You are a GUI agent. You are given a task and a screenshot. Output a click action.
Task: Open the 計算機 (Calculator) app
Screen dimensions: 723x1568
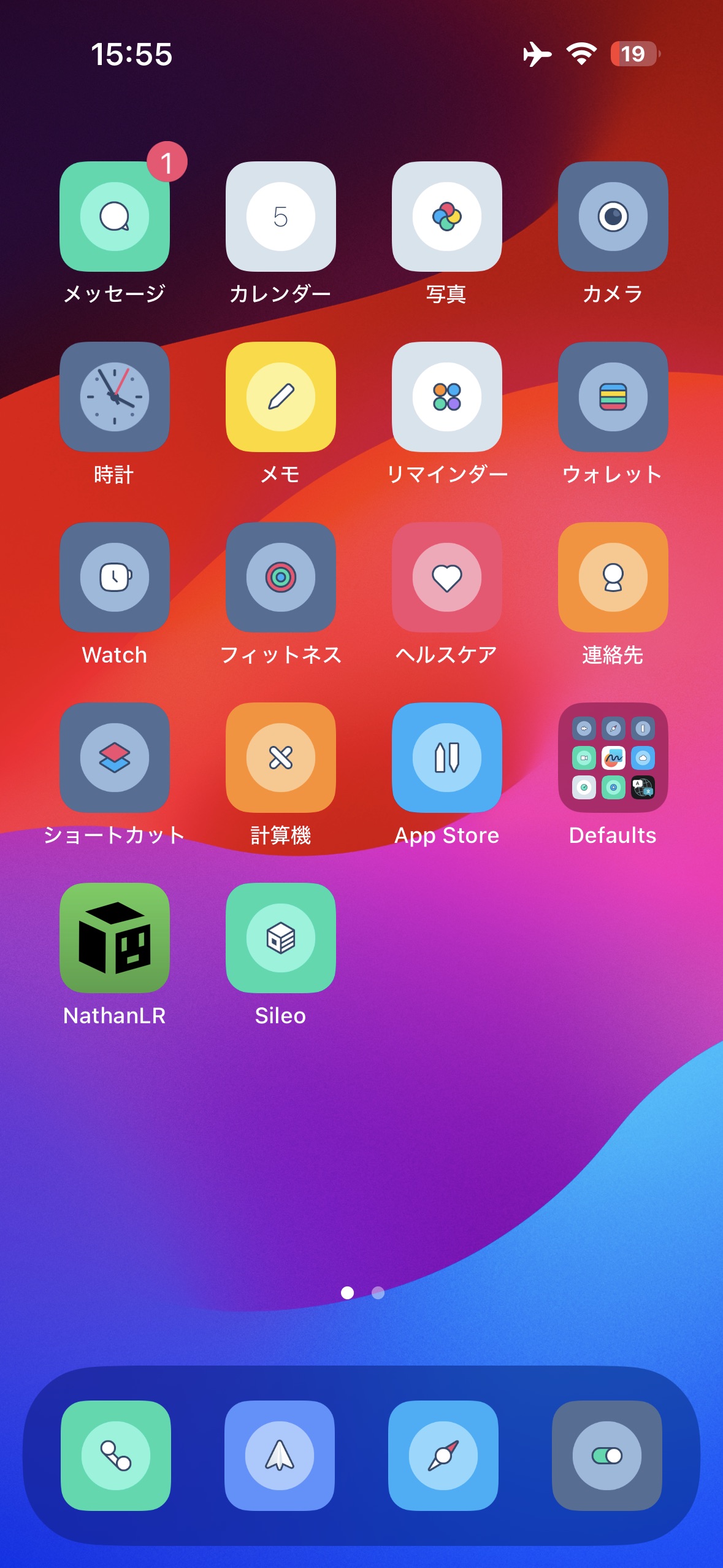281,758
